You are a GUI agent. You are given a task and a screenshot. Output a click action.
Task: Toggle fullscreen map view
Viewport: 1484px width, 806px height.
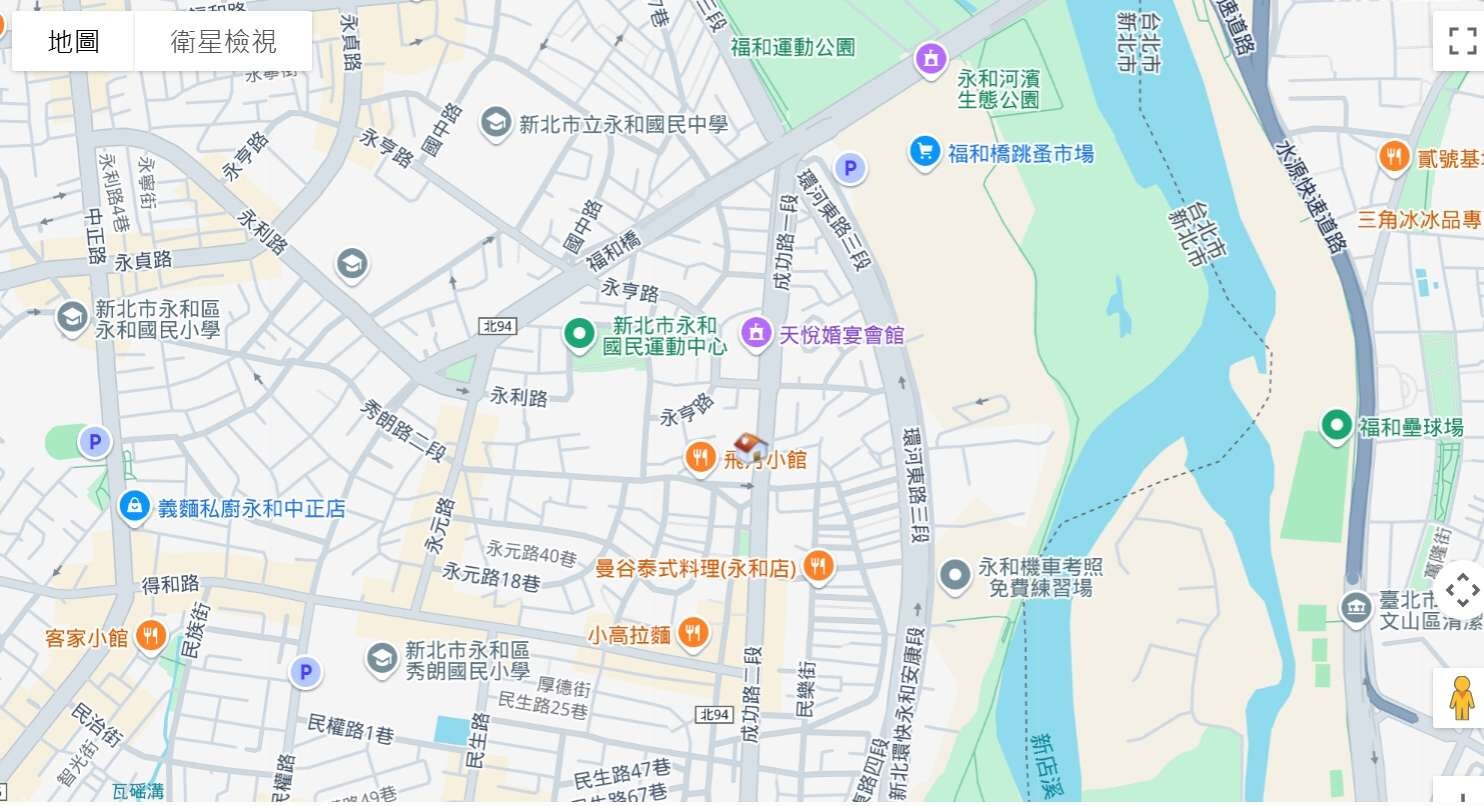[x=1461, y=41]
